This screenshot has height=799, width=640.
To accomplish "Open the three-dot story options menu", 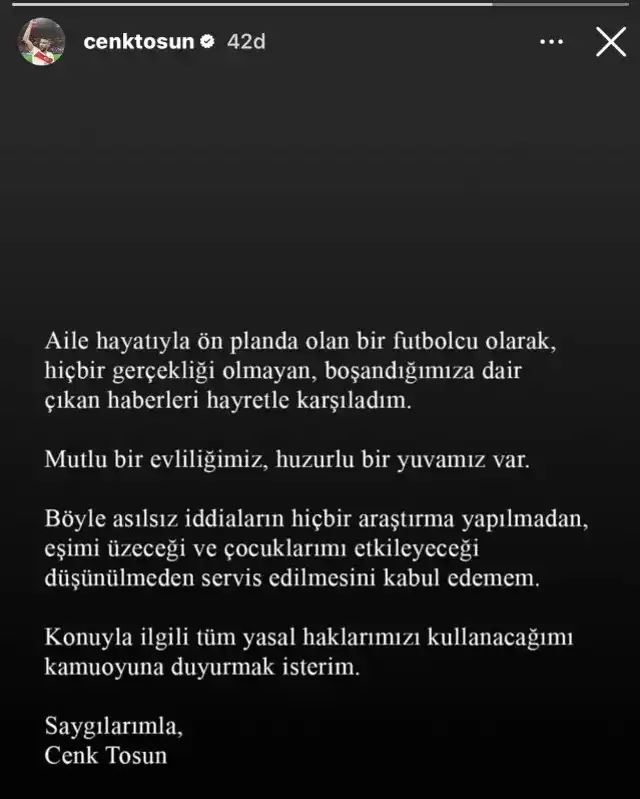I will click(x=551, y=43).
